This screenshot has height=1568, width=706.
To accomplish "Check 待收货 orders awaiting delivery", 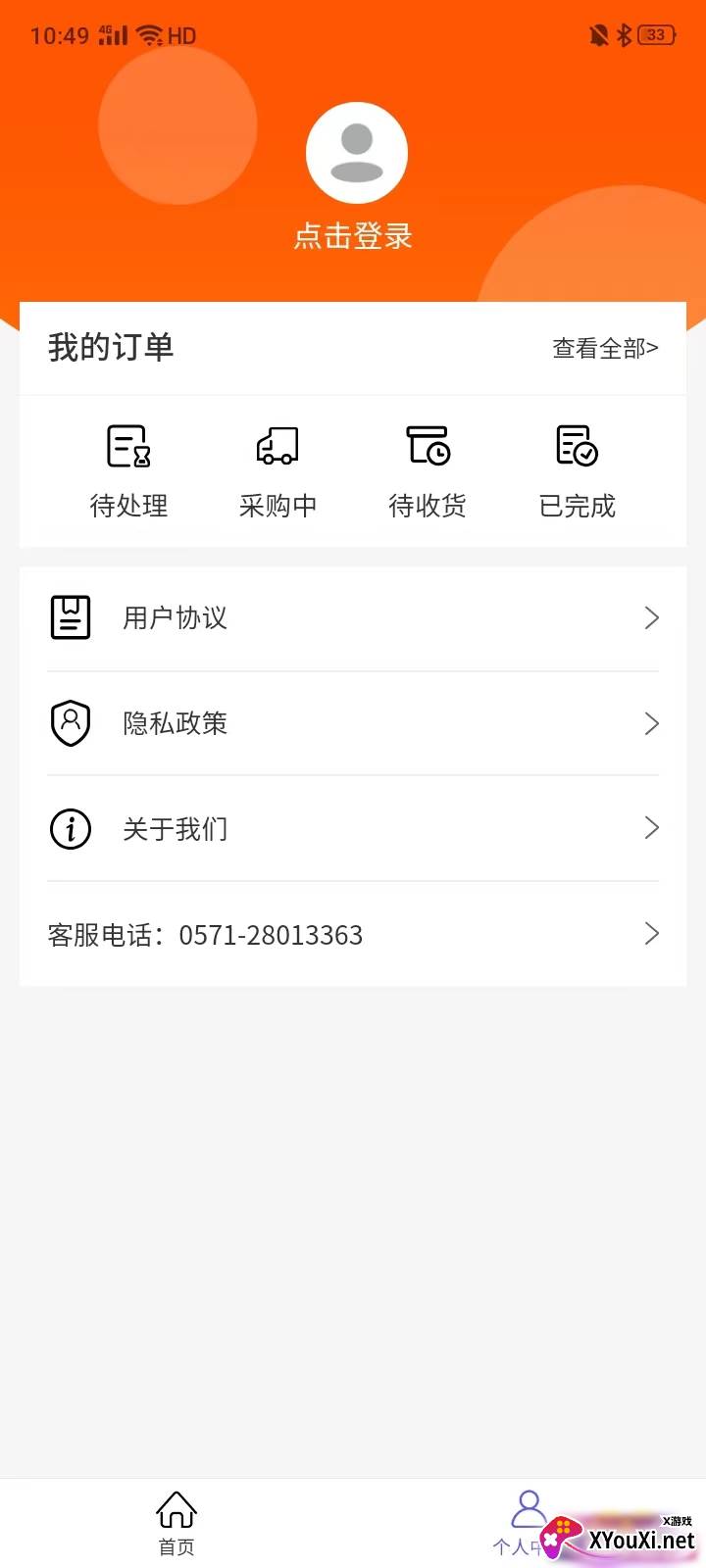I will pyautogui.click(x=428, y=471).
